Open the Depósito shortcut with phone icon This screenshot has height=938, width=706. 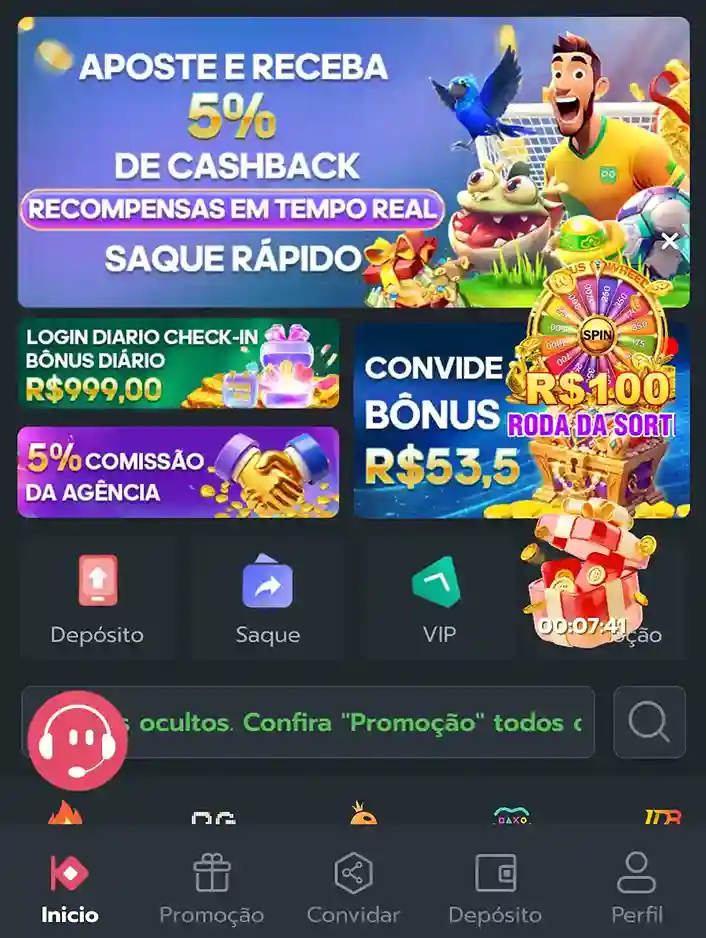pyautogui.click(x=97, y=599)
